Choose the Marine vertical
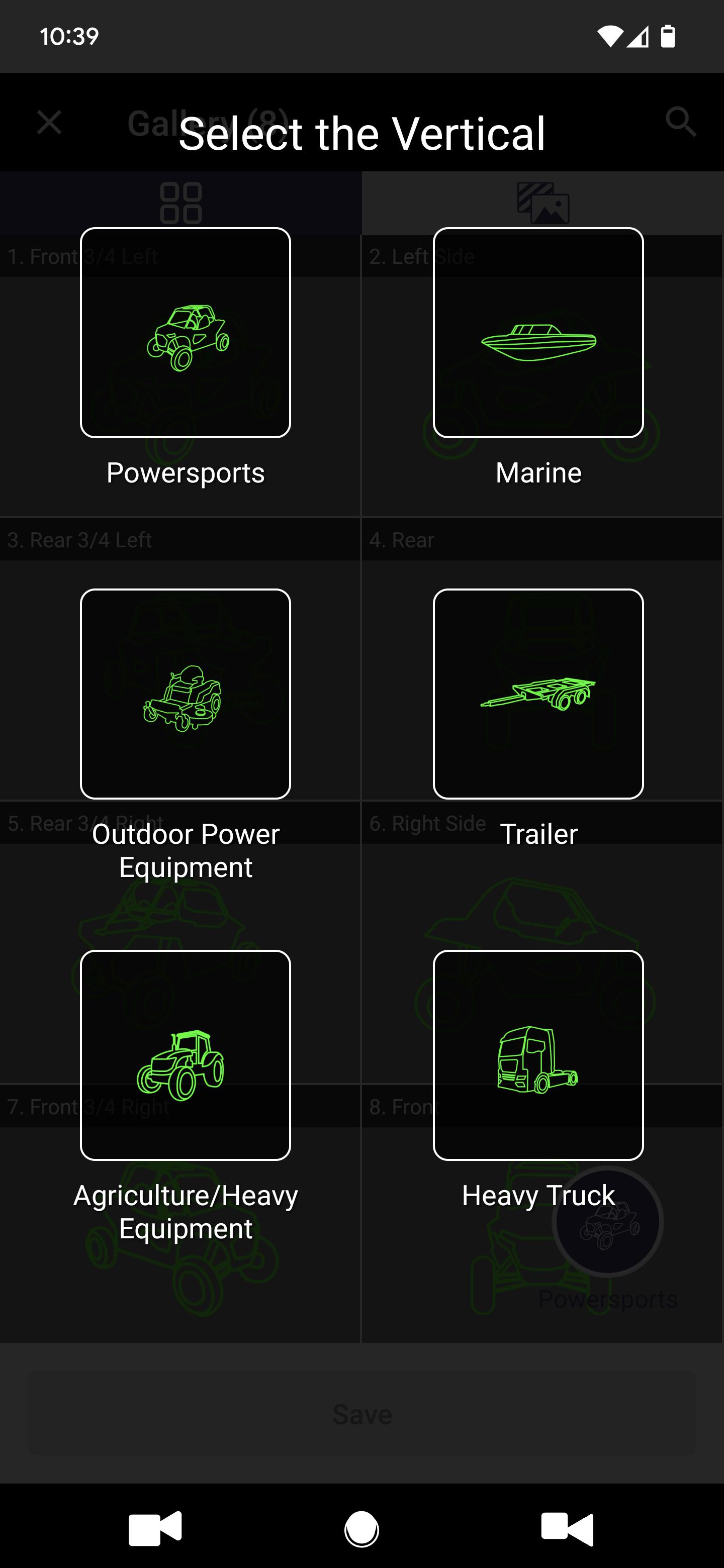The image size is (724, 1568). pos(537,332)
